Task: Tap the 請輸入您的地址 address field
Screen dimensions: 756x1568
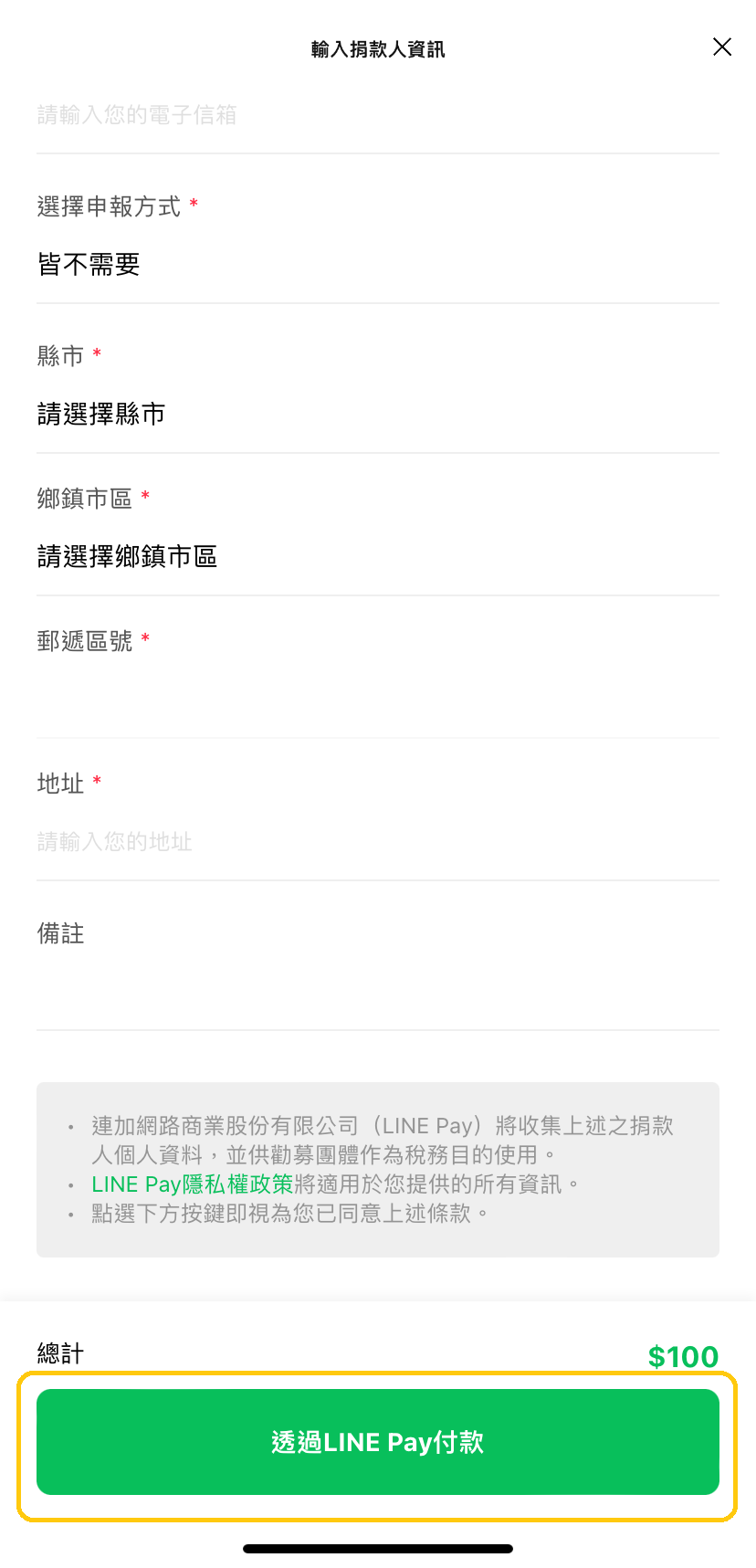Action: [378, 842]
